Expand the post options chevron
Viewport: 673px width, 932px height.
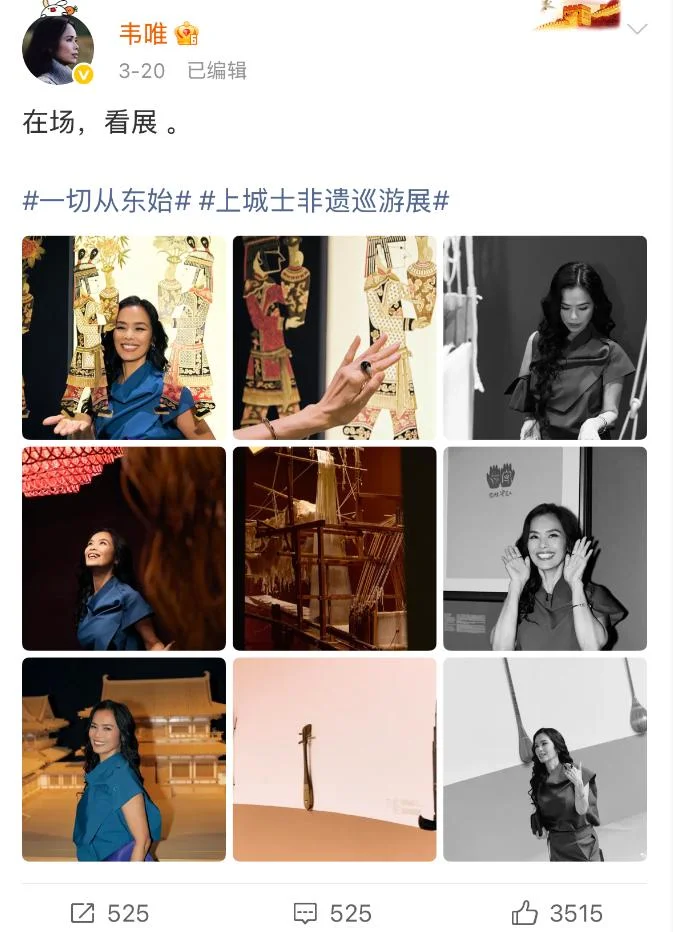[x=637, y=29]
